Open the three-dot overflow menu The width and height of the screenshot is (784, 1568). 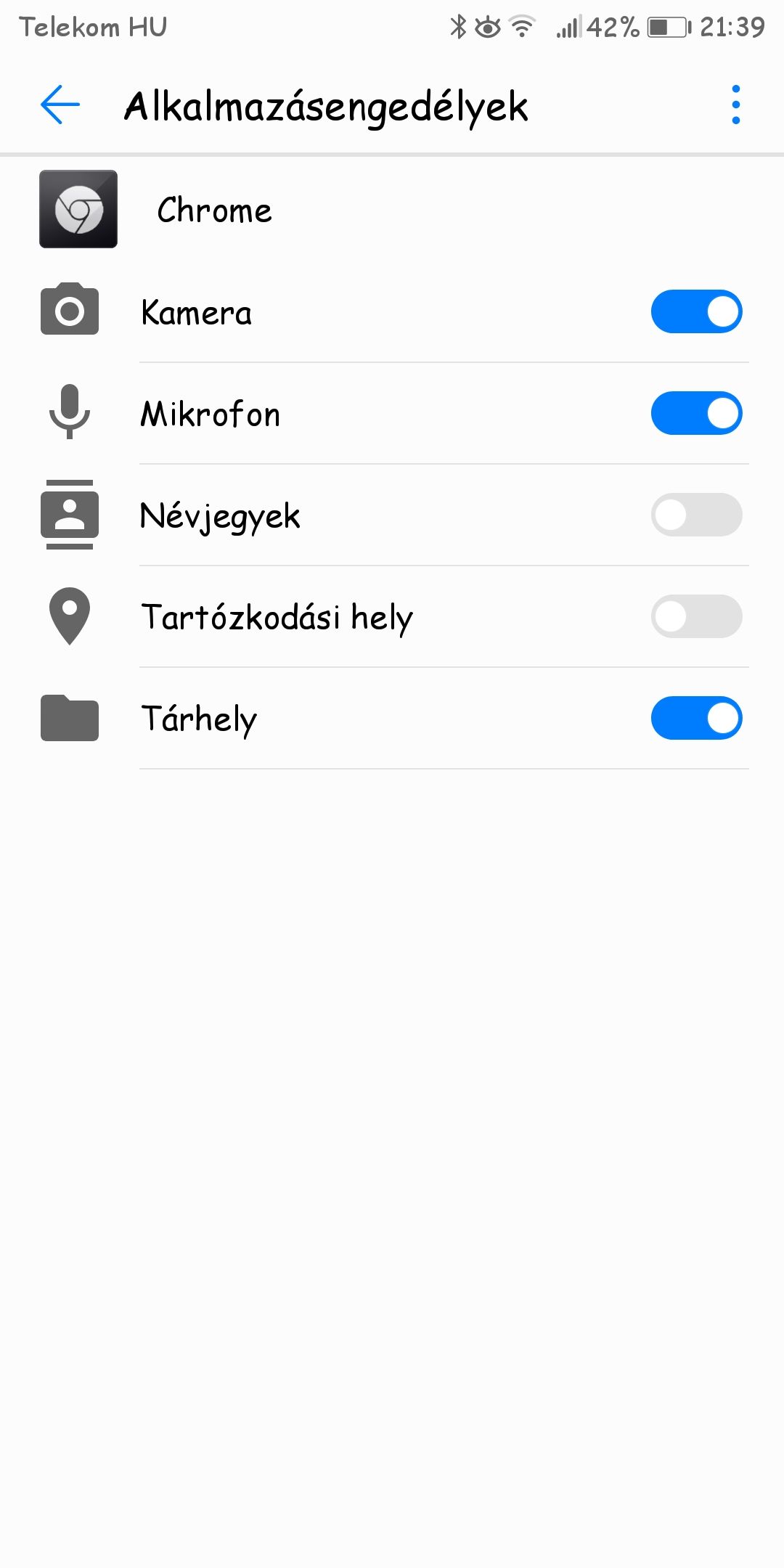click(x=735, y=105)
